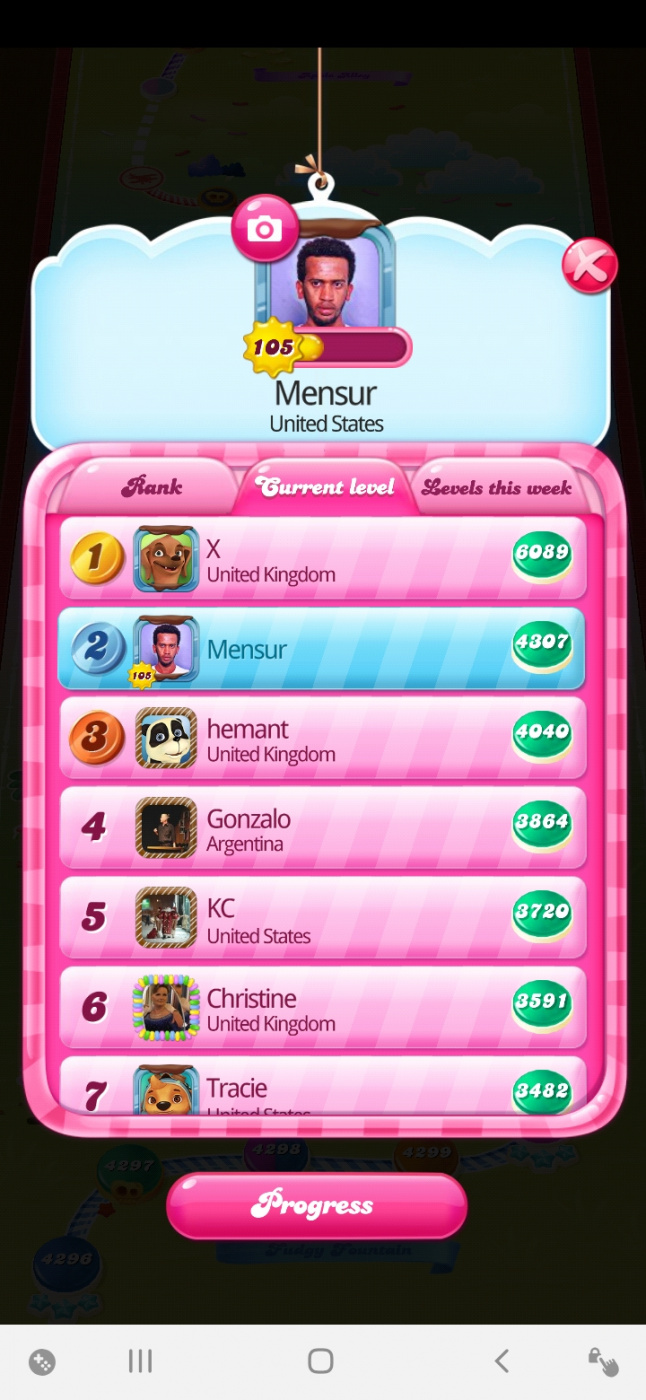Go to the system home screen
The height and width of the screenshot is (1400, 646).
320,1361
